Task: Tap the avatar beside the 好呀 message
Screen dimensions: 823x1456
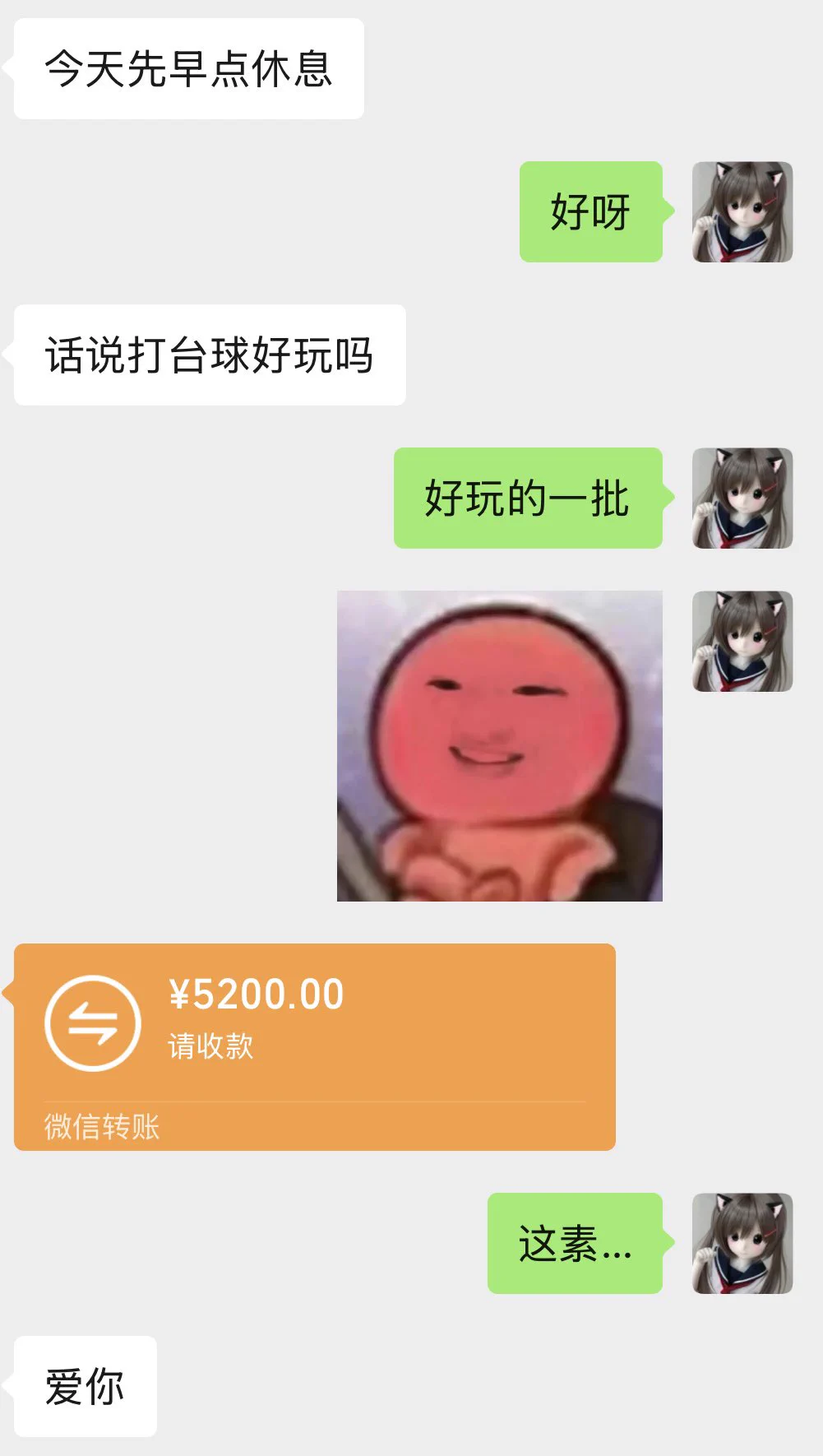Action: point(742,212)
